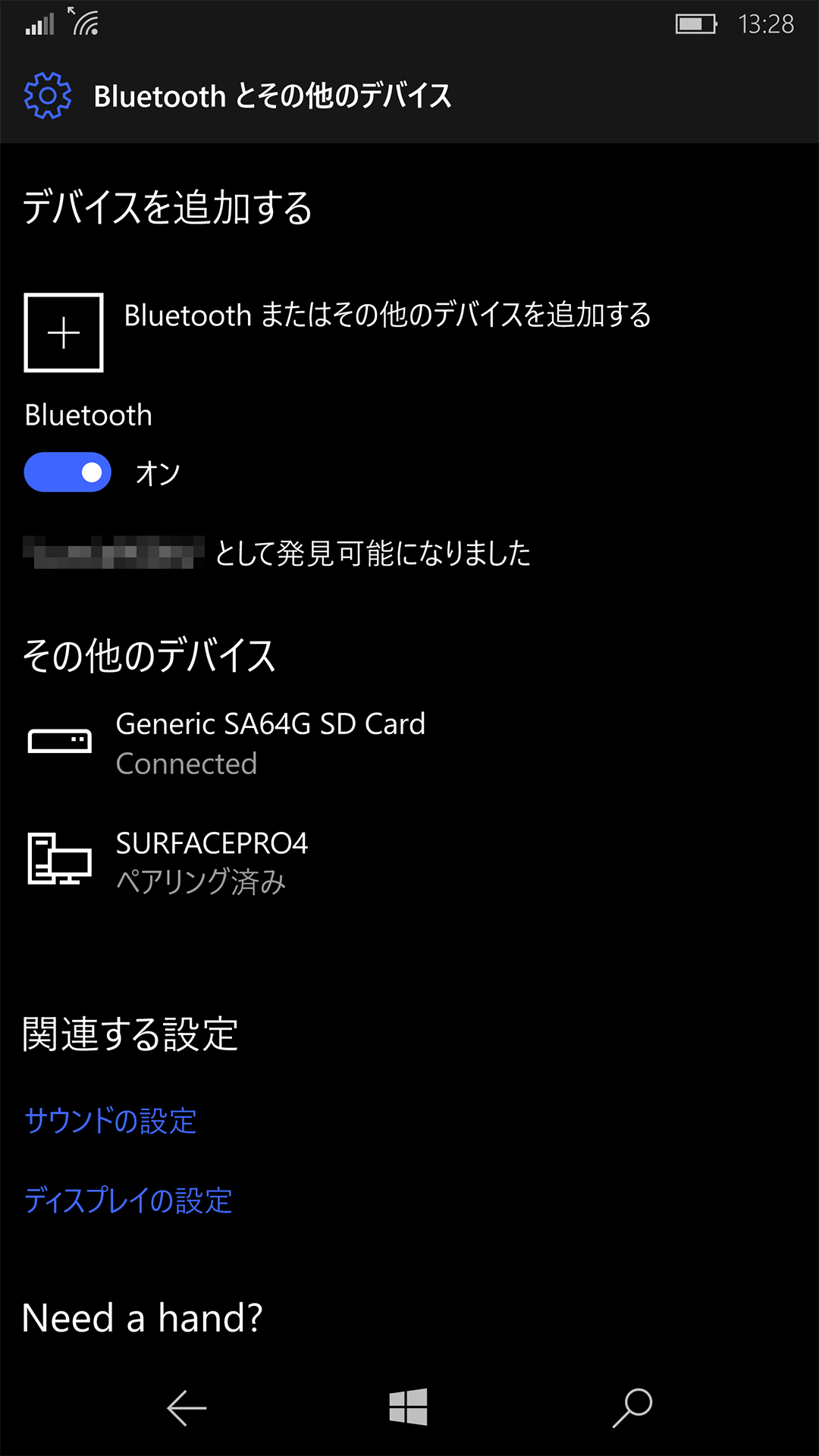The height and width of the screenshot is (1456, 819).
Task: Open ディスプレイの設定 link
Action: (127, 1200)
